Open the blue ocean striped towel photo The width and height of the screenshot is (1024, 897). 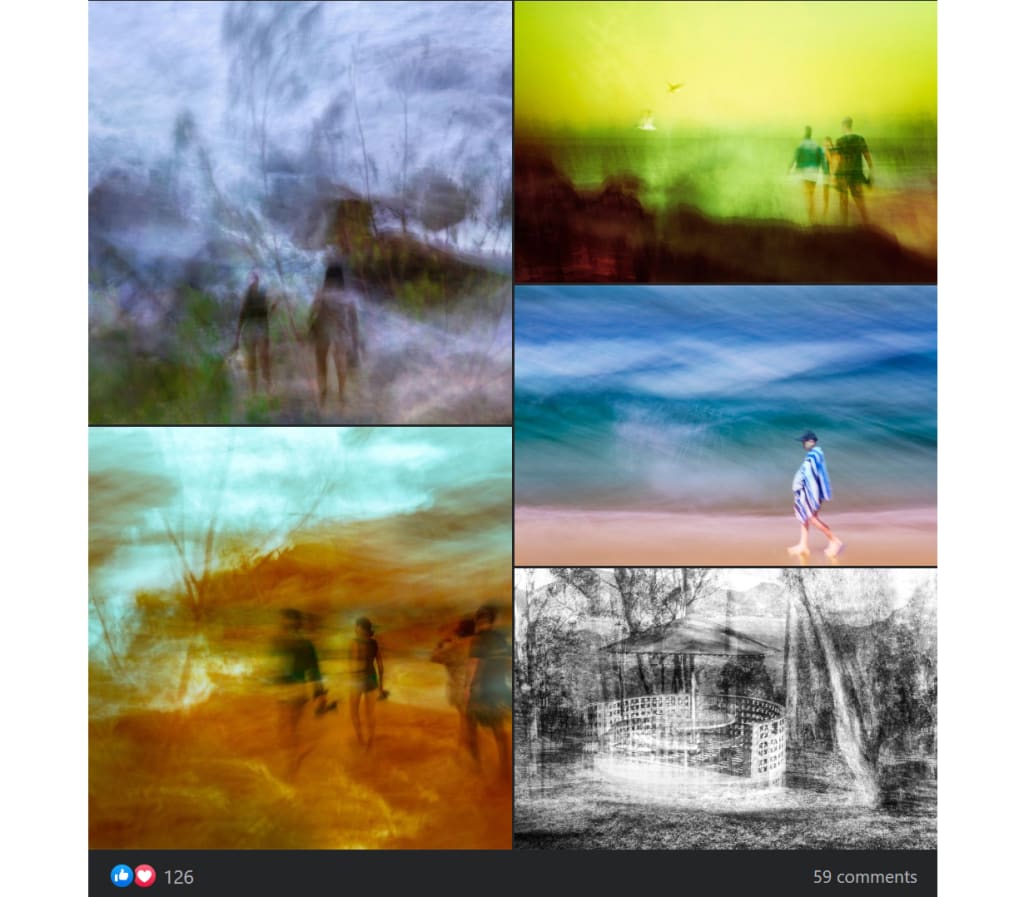point(725,425)
